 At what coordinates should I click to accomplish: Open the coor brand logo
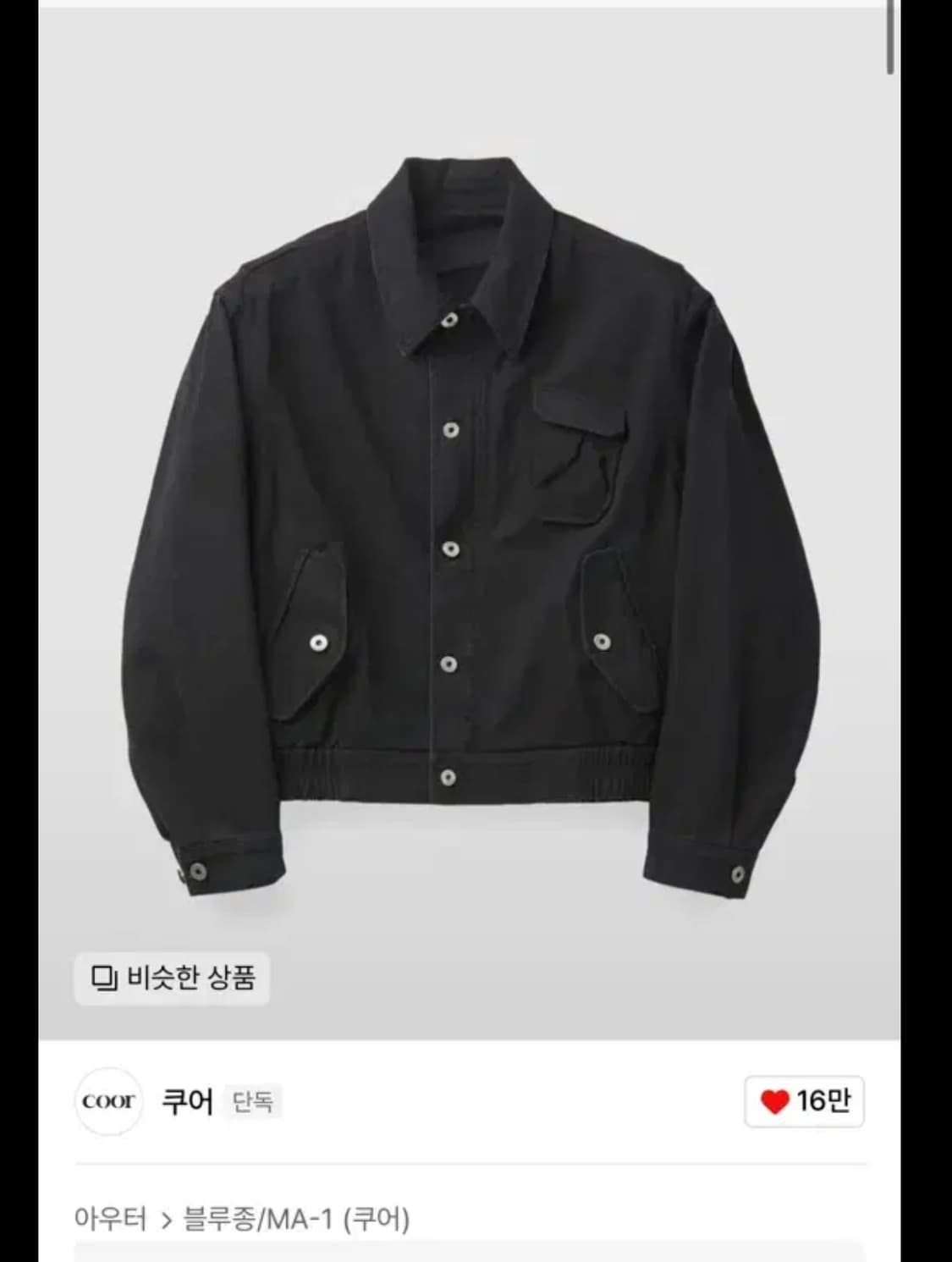pos(108,1101)
